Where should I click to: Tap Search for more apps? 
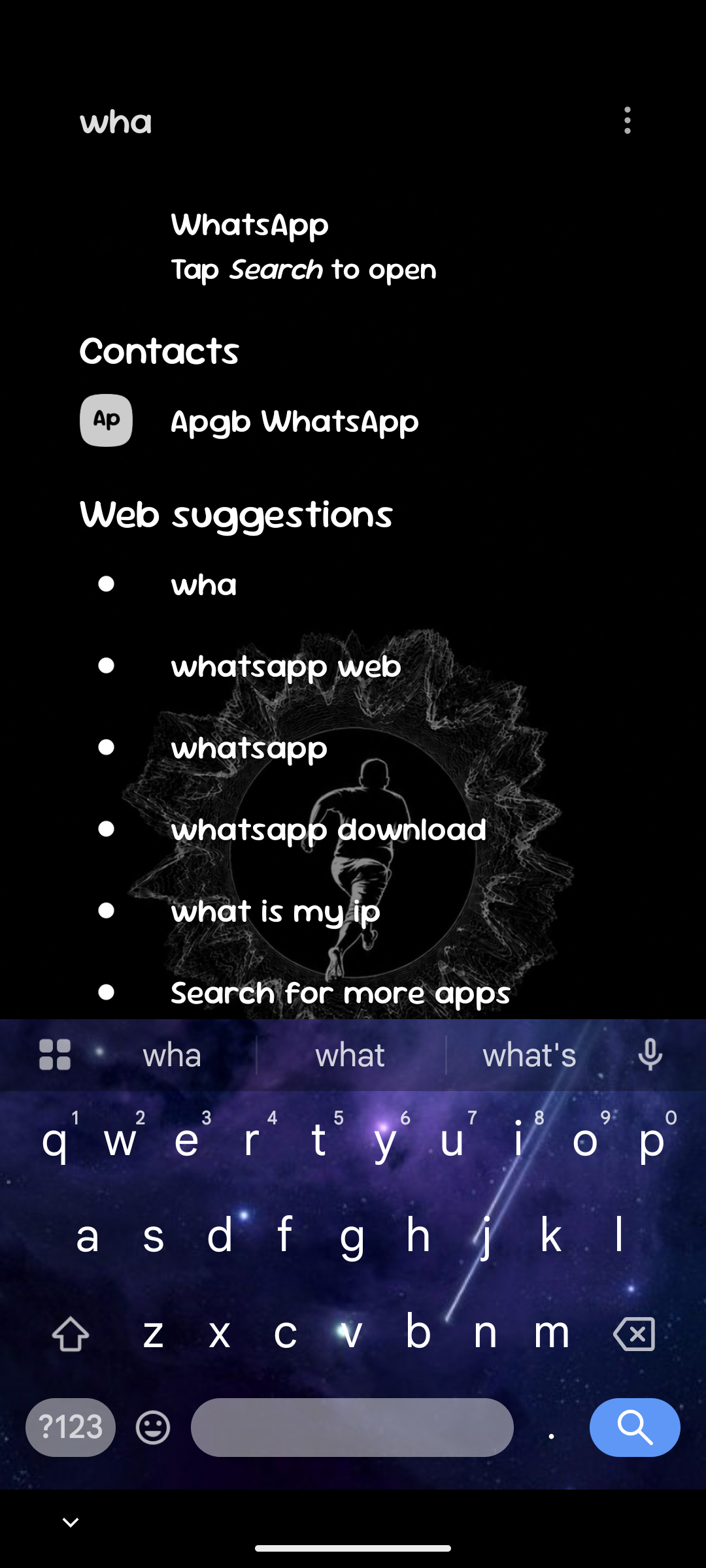pos(353,992)
